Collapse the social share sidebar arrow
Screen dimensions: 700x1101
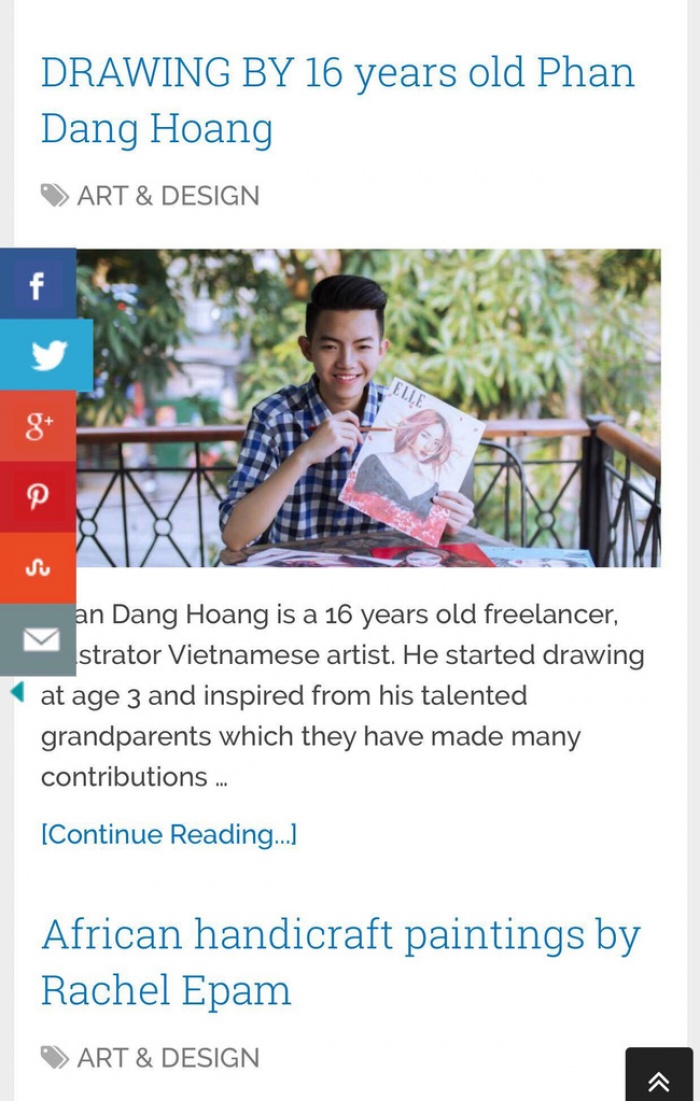(x=17, y=691)
